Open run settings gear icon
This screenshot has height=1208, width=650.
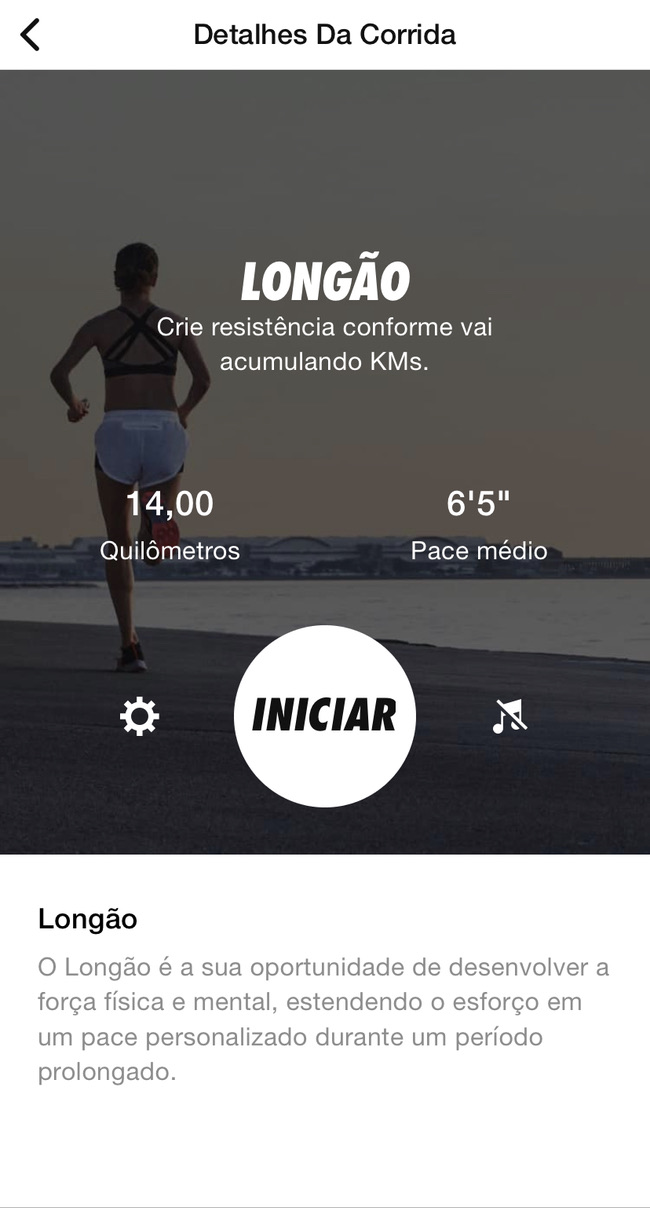pyautogui.click(x=139, y=717)
